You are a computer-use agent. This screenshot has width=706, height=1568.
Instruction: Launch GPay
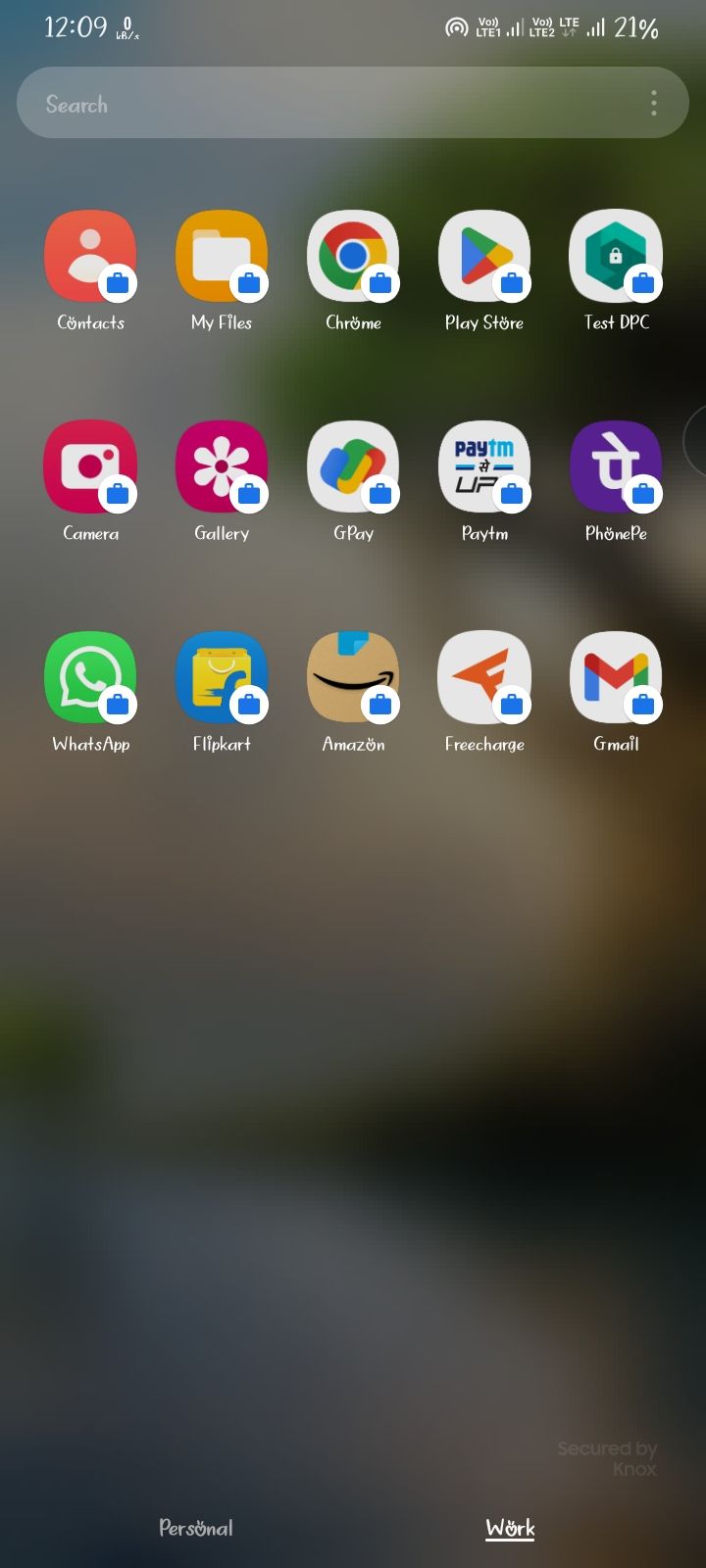[x=353, y=467]
